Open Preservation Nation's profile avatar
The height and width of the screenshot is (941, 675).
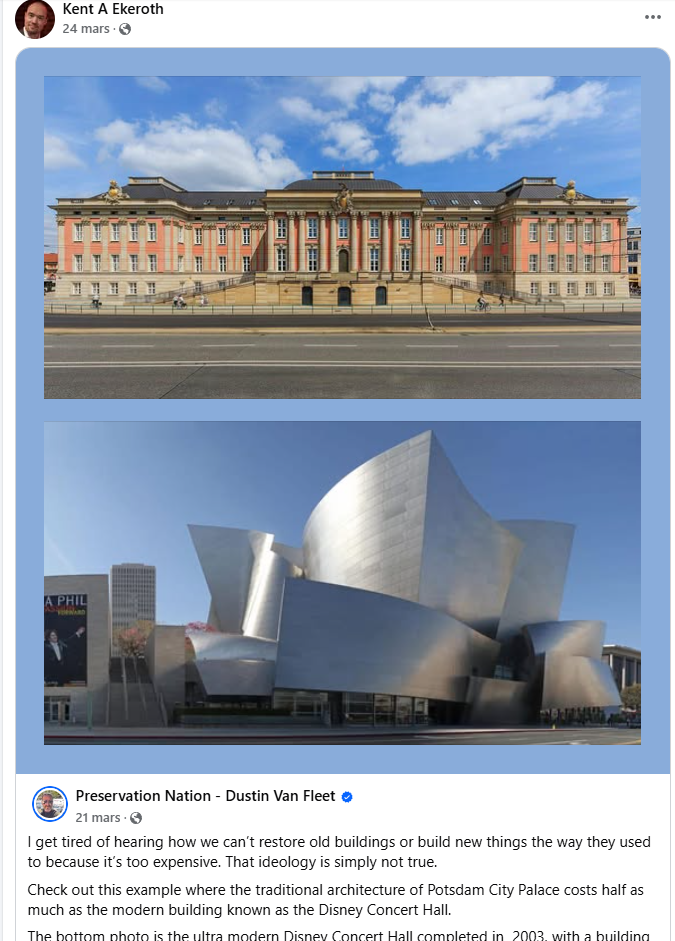click(50, 804)
